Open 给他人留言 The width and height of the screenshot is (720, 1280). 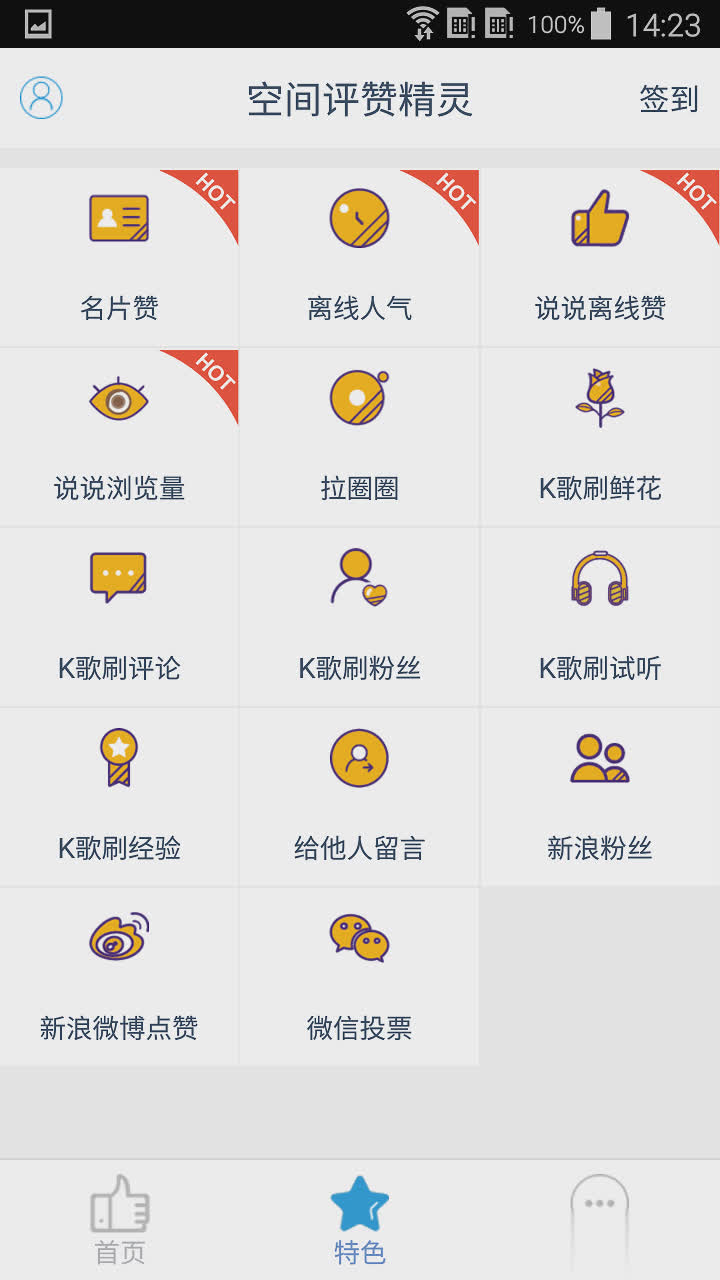click(359, 797)
